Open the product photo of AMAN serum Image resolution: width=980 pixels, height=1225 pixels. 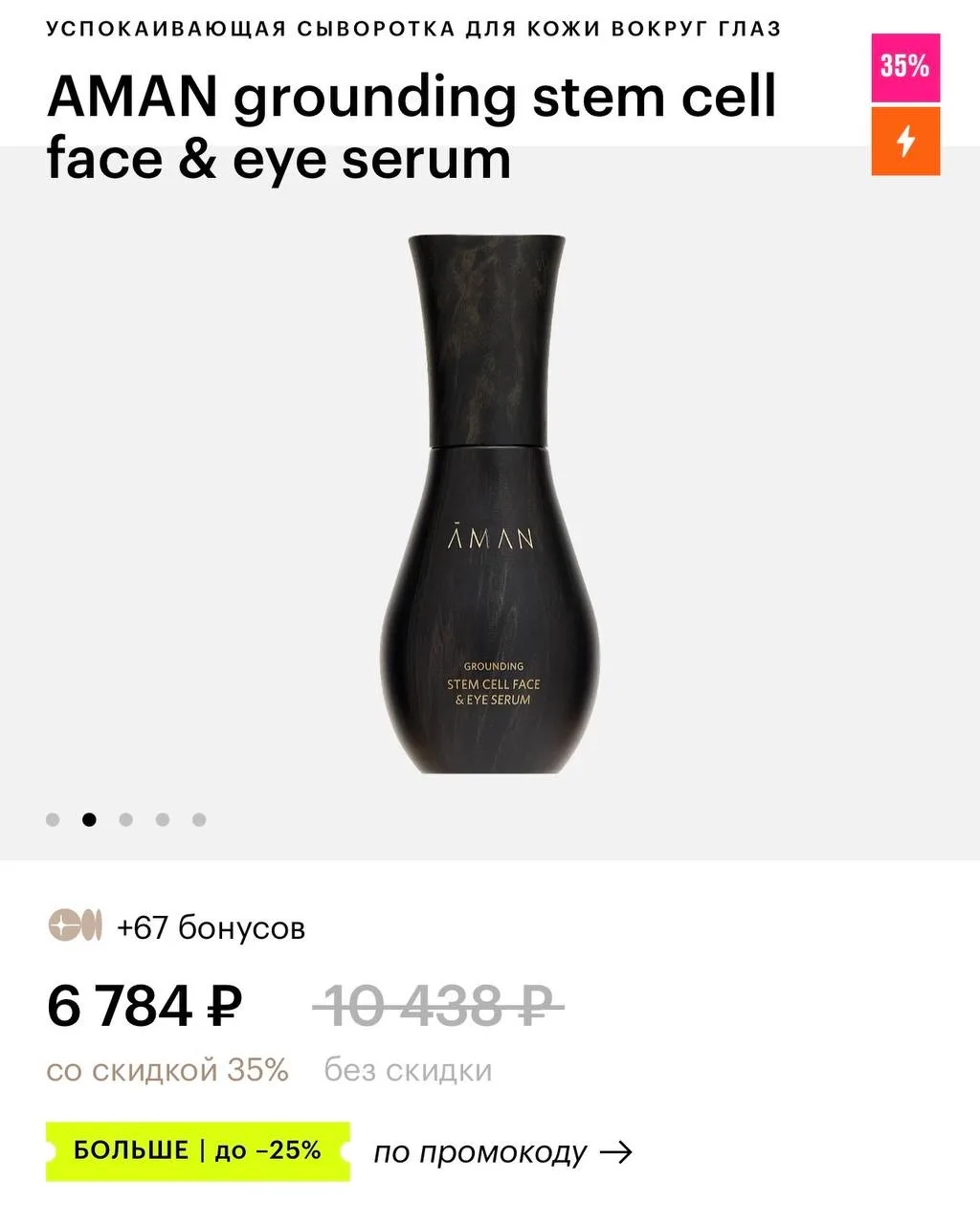pyautogui.click(x=488, y=507)
